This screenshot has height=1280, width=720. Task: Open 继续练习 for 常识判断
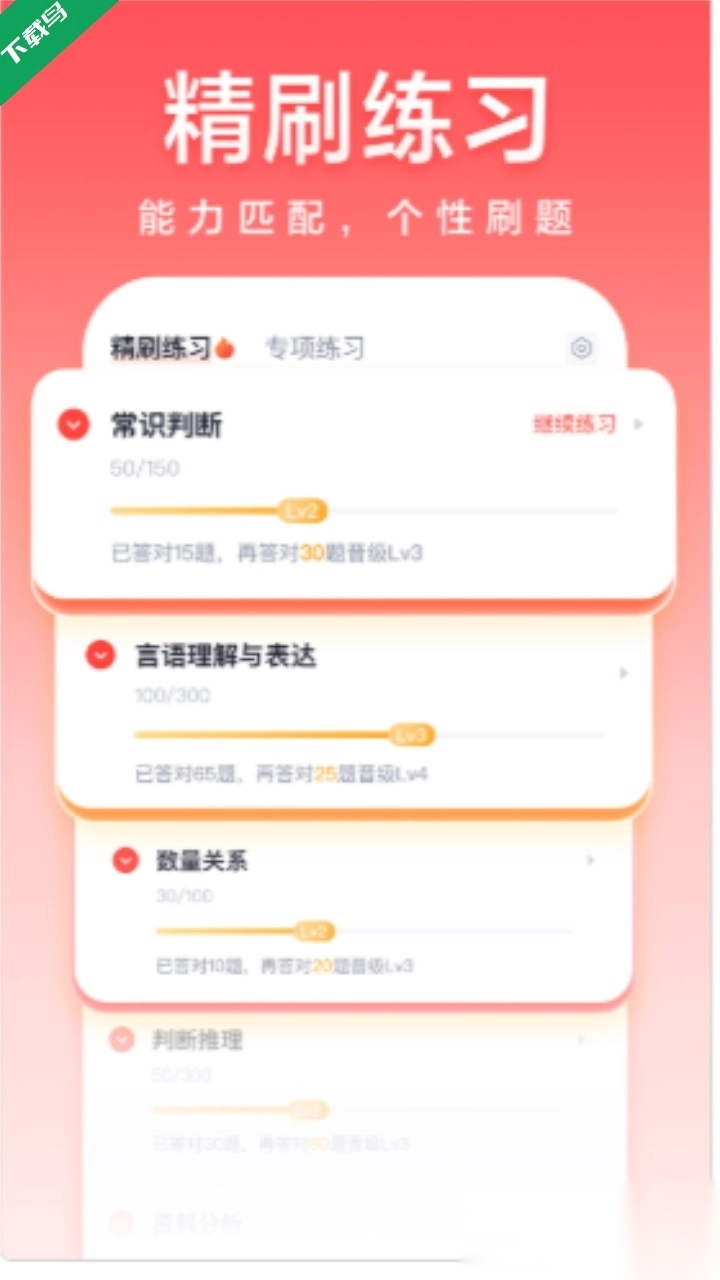click(x=575, y=424)
